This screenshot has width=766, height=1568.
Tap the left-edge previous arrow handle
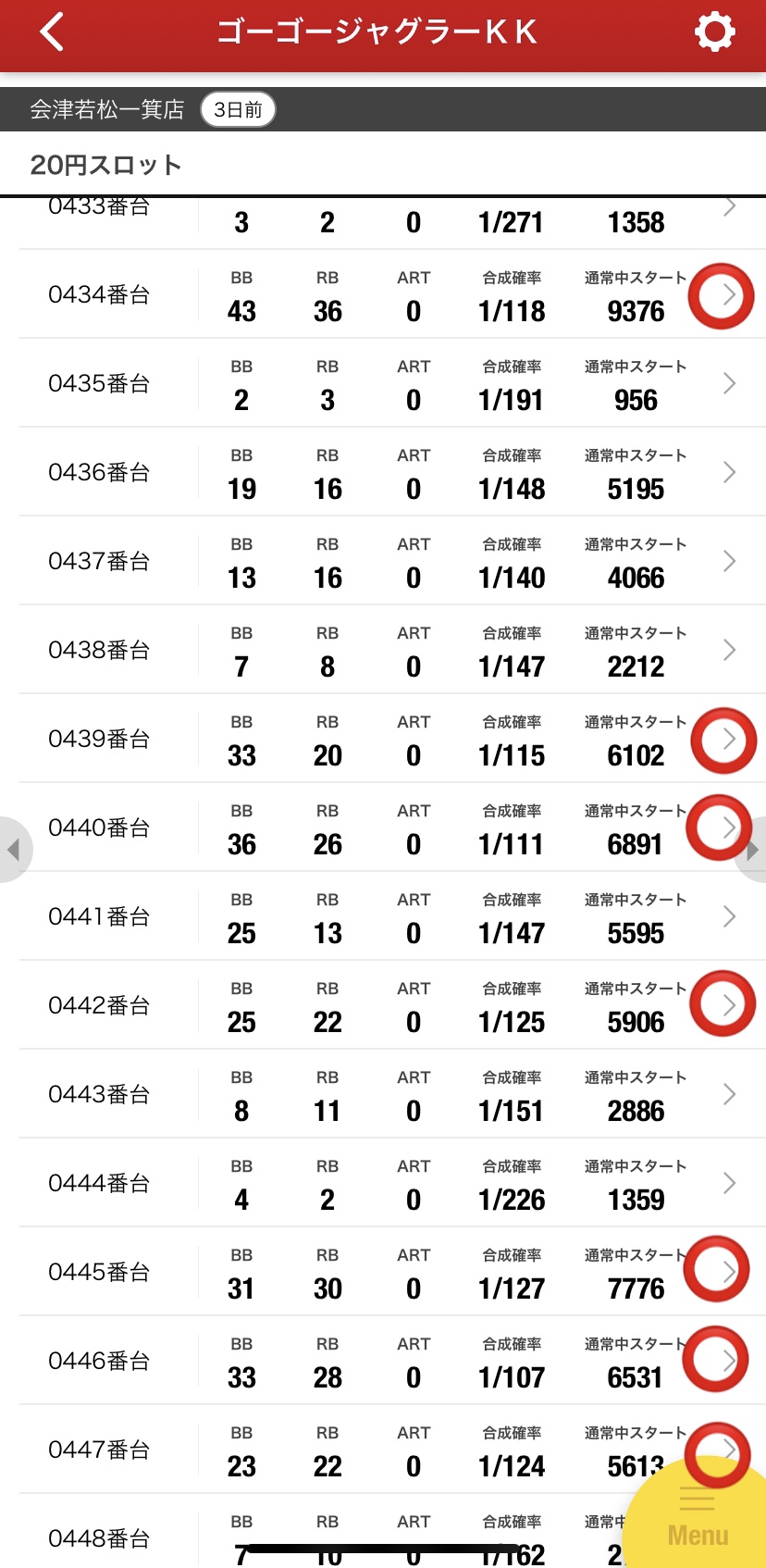coord(14,849)
